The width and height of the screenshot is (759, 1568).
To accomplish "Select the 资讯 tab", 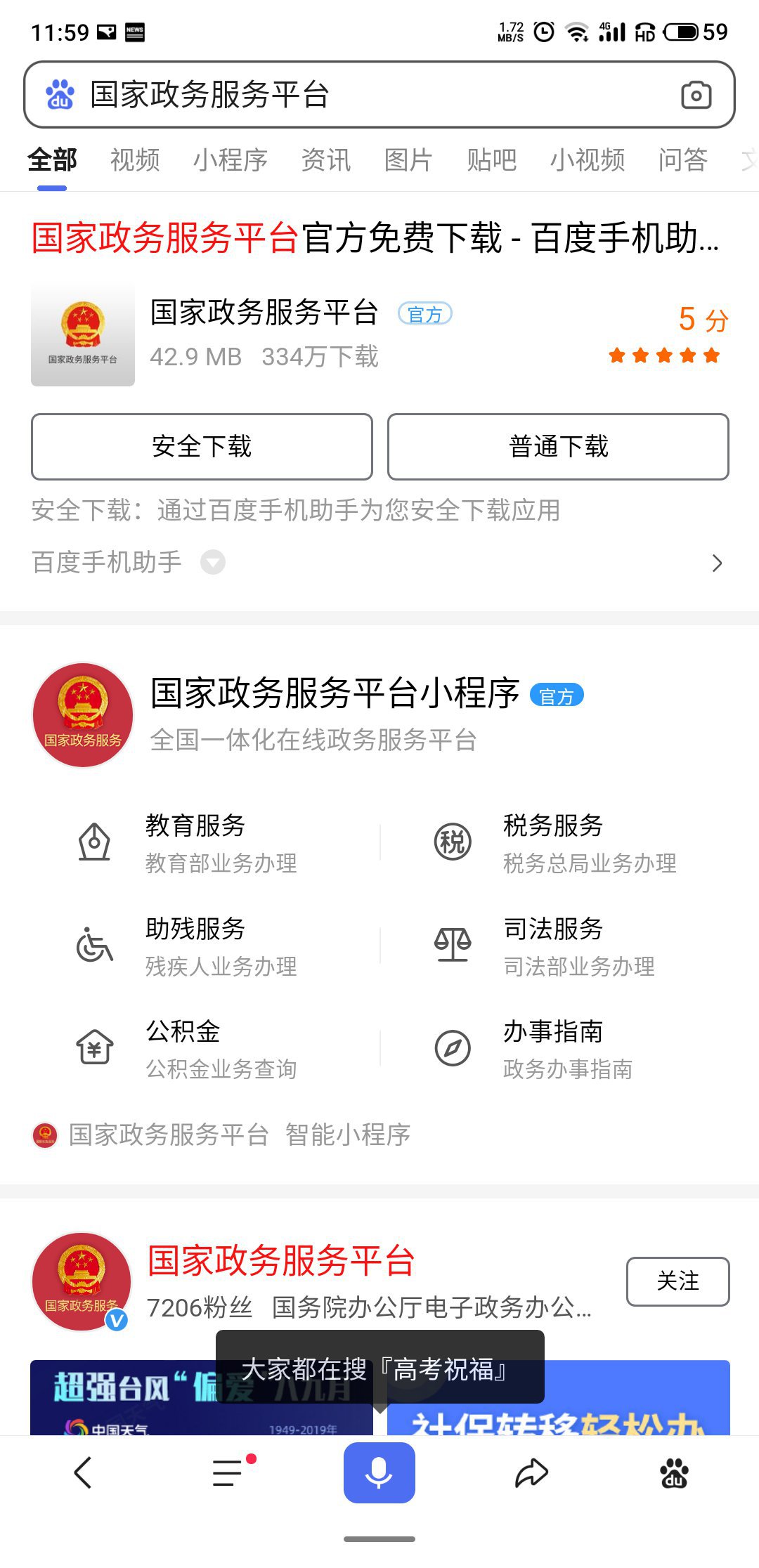I will point(325,160).
